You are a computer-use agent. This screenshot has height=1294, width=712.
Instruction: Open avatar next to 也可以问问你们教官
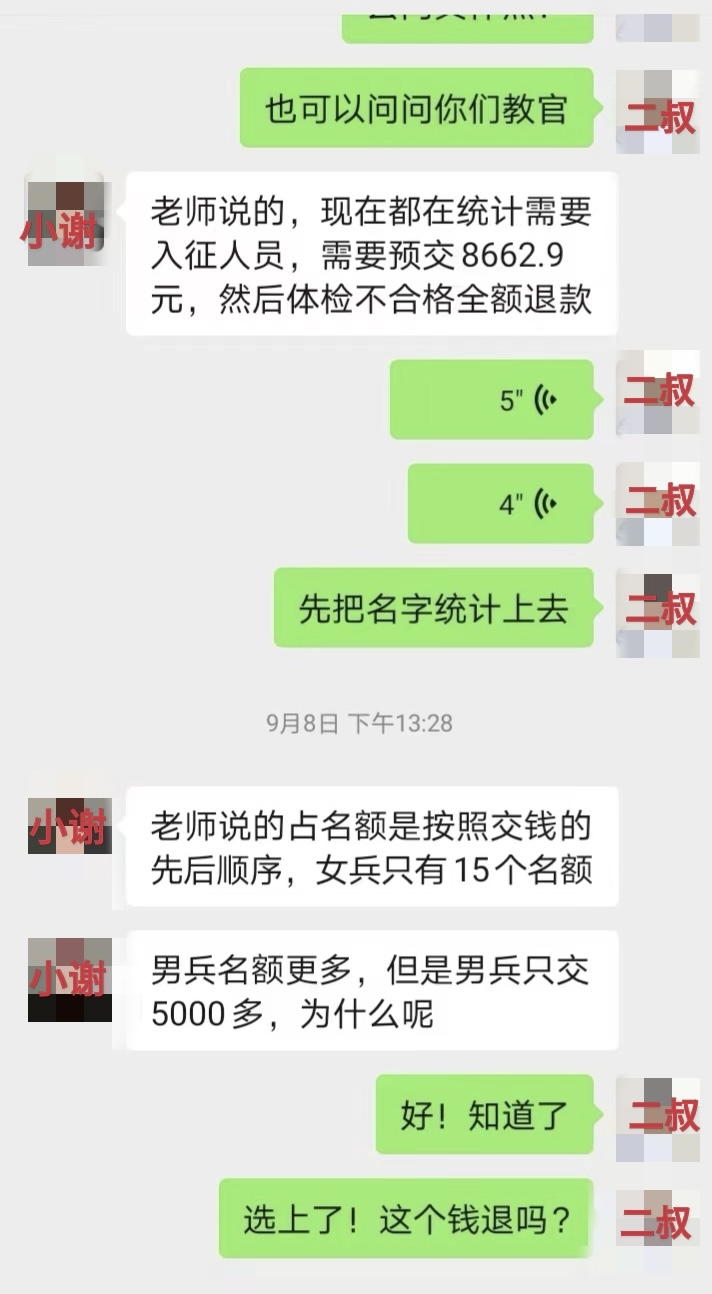pos(657,111)
